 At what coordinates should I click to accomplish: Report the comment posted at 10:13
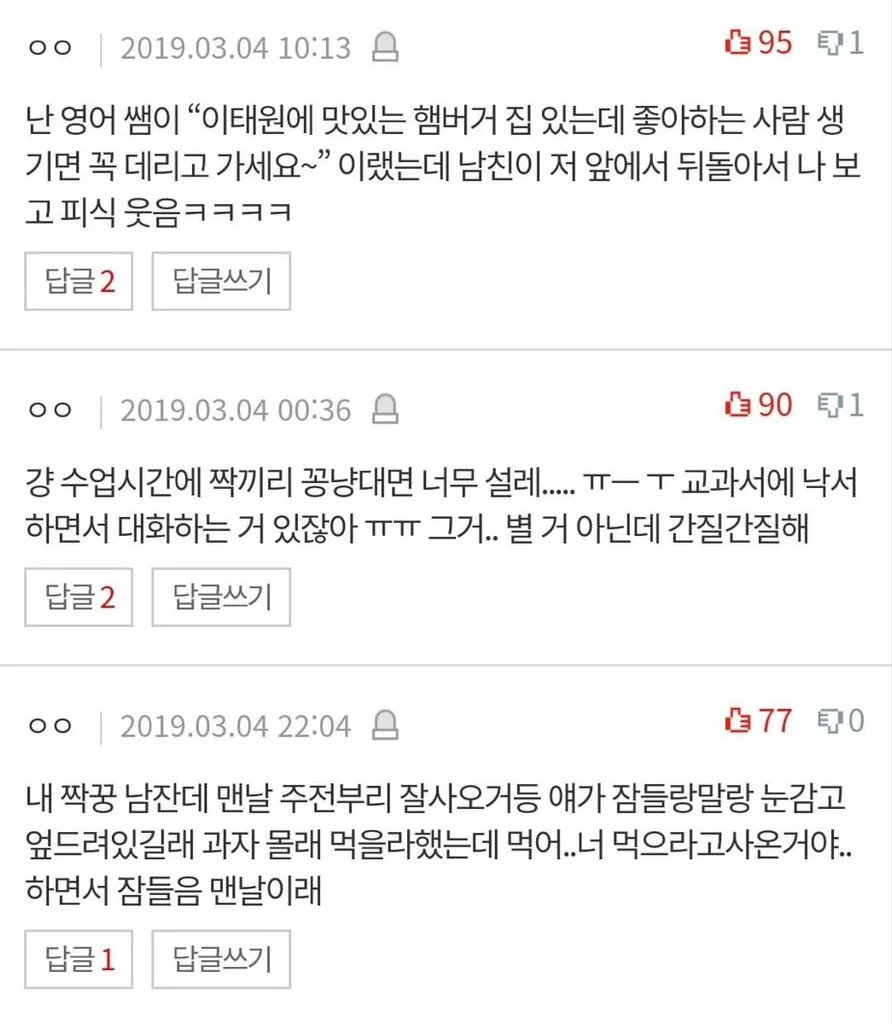(x=385, y=46)
